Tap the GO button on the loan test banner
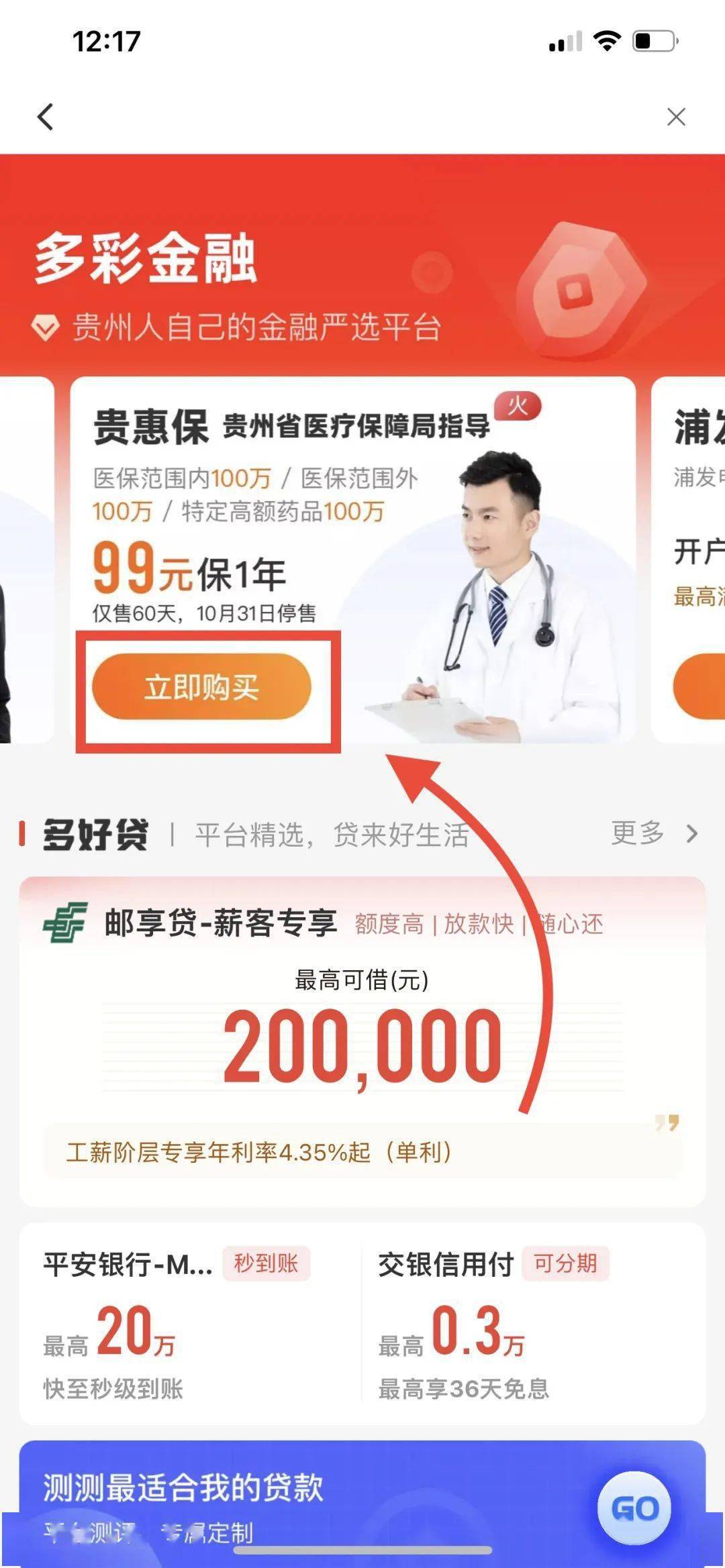The height and width of the screenshot is (1568, 725). 634,1508
